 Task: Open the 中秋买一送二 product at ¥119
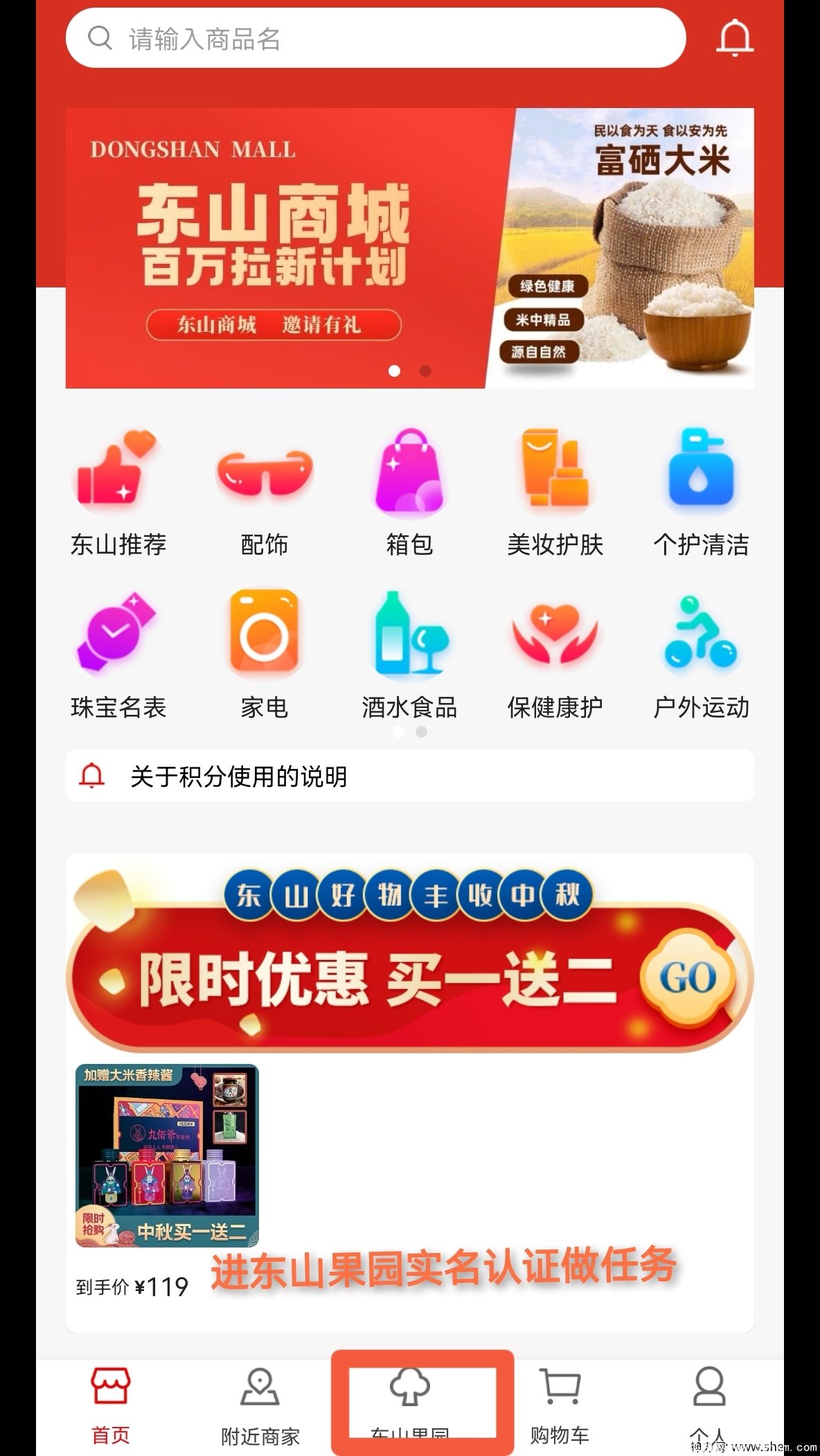[167, 1156]
